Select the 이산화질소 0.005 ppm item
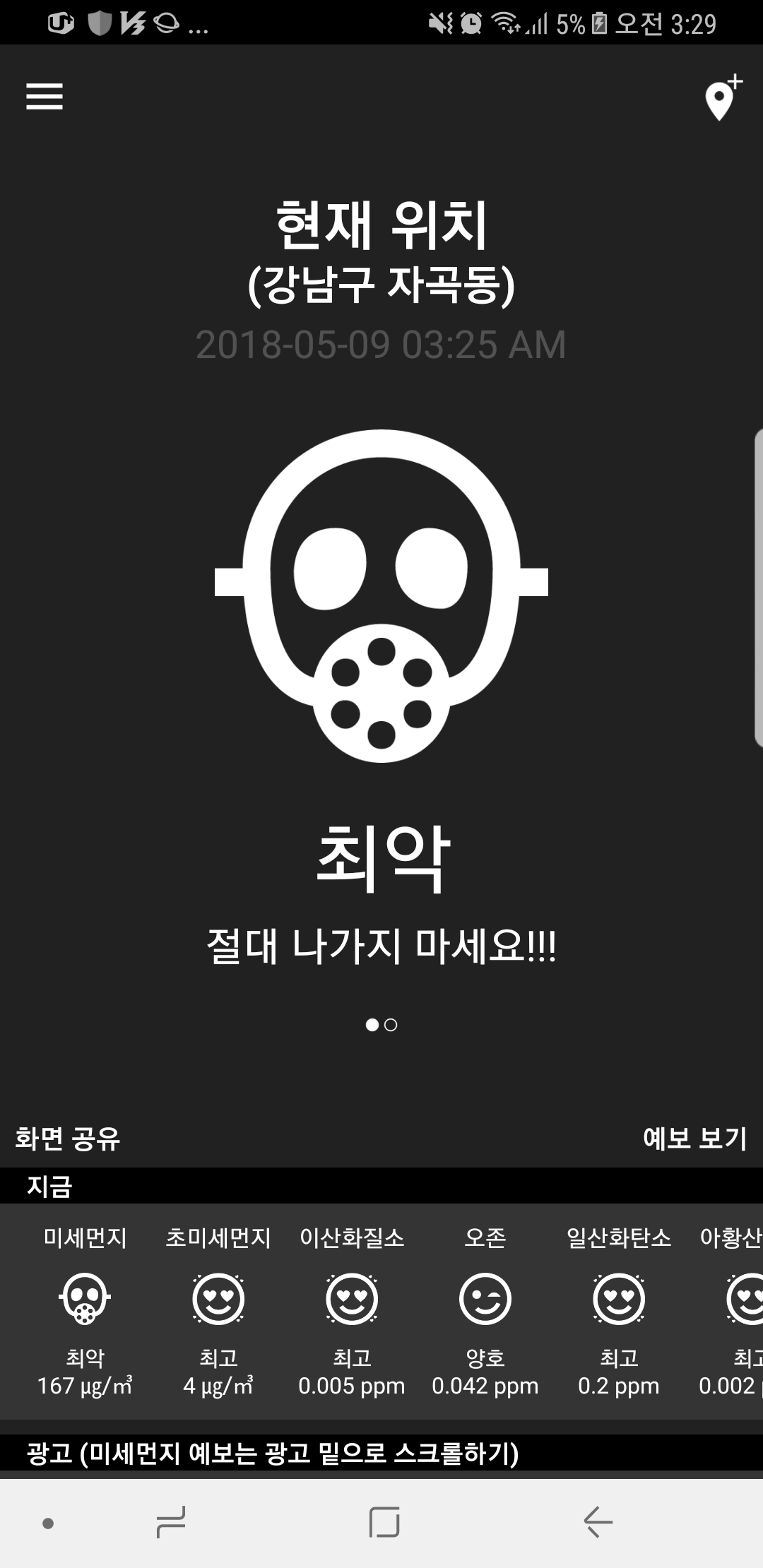Viewport: 763px width, 1568px height. [x=352, y=1312]
